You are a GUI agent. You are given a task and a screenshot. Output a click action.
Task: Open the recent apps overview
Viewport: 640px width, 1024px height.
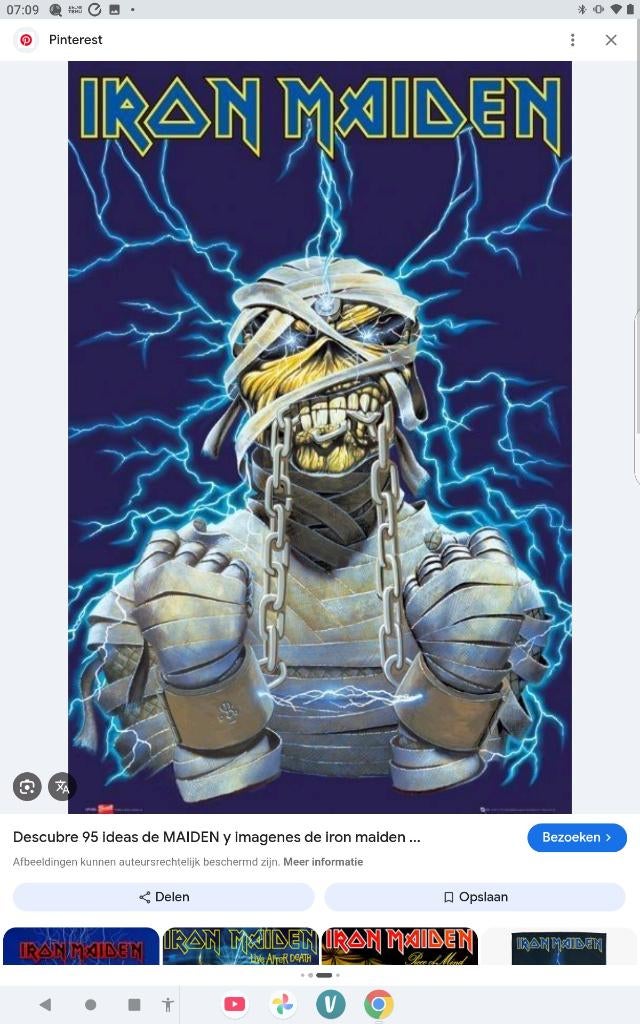pyautogui.click(x=135, y=1004)
